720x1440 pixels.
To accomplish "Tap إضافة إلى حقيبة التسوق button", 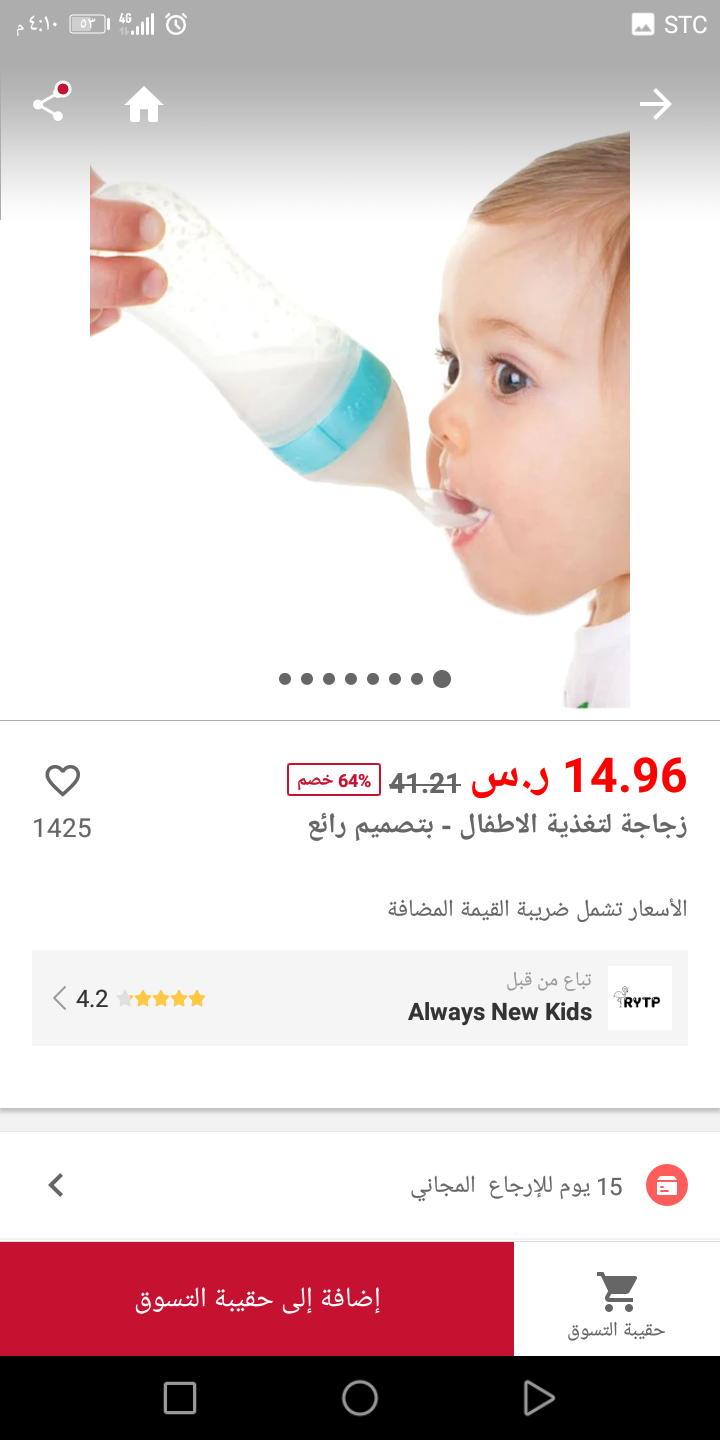I will pos(257,1299).
